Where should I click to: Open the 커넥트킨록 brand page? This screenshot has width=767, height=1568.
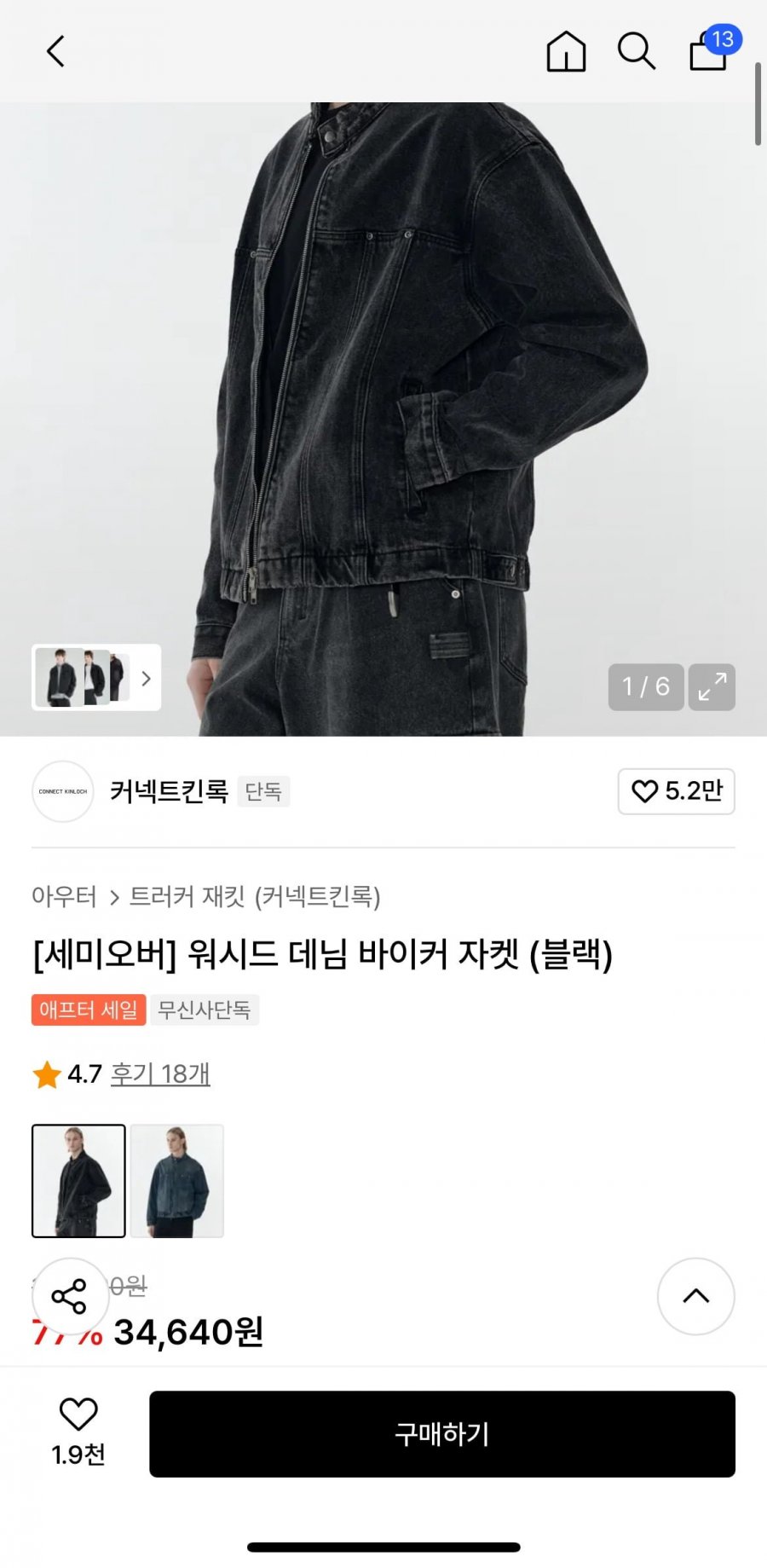click(169, 791)
